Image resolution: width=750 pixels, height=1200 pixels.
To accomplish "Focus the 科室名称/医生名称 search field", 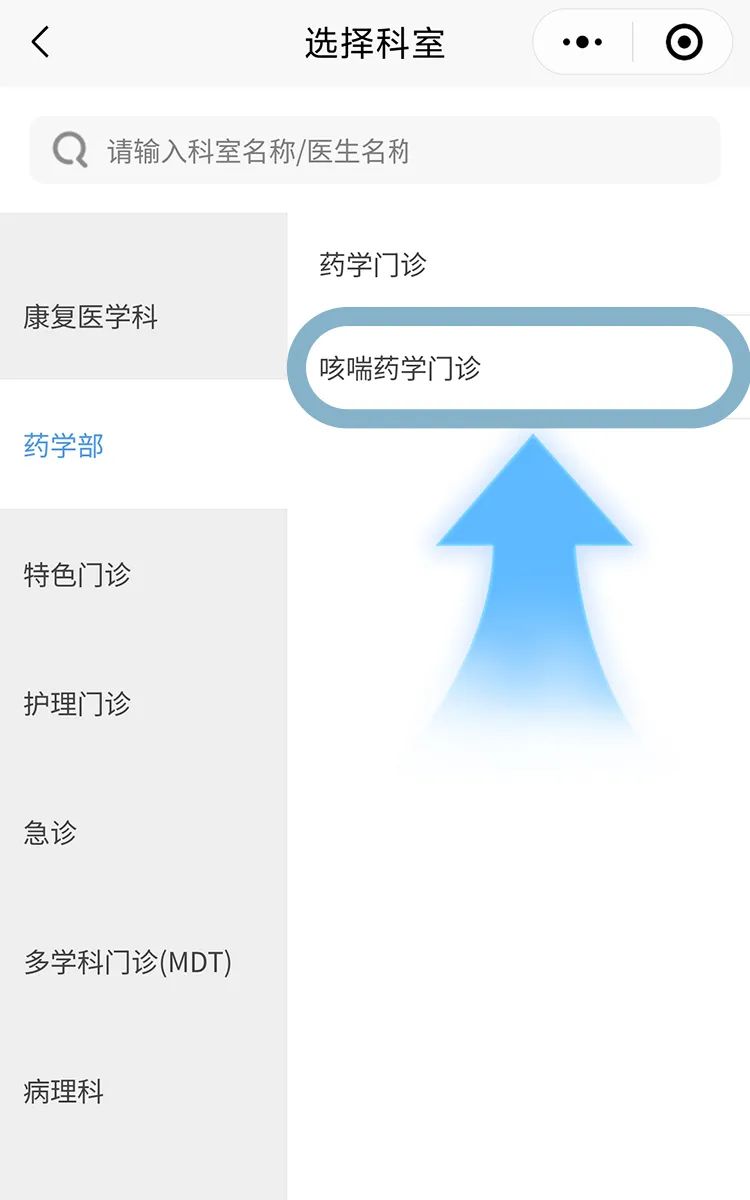I will 375,150.
